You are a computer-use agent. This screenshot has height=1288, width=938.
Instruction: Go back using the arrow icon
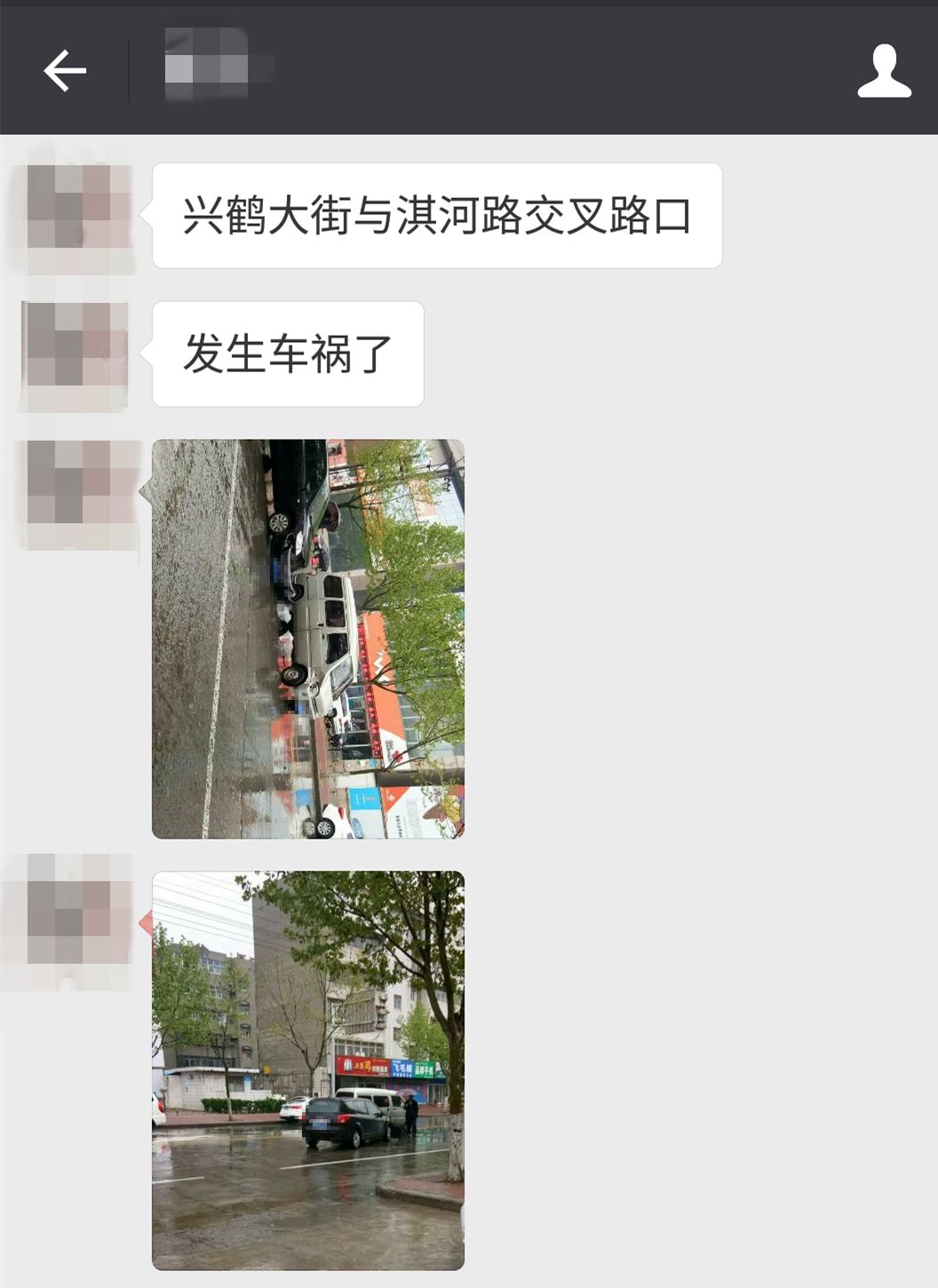click(65, 71)
